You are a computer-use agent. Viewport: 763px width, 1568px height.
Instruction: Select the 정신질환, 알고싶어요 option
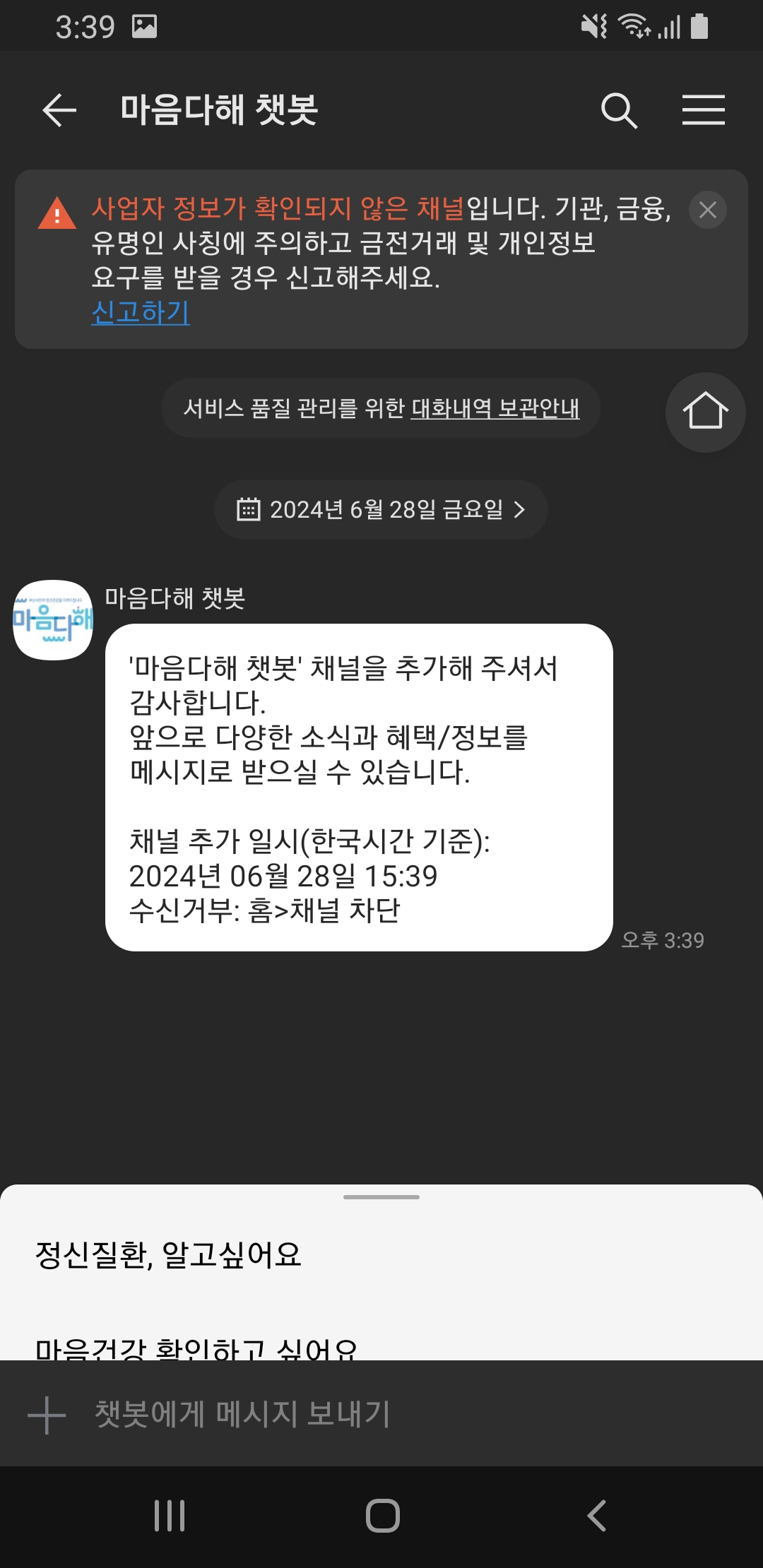point(169,1255)
